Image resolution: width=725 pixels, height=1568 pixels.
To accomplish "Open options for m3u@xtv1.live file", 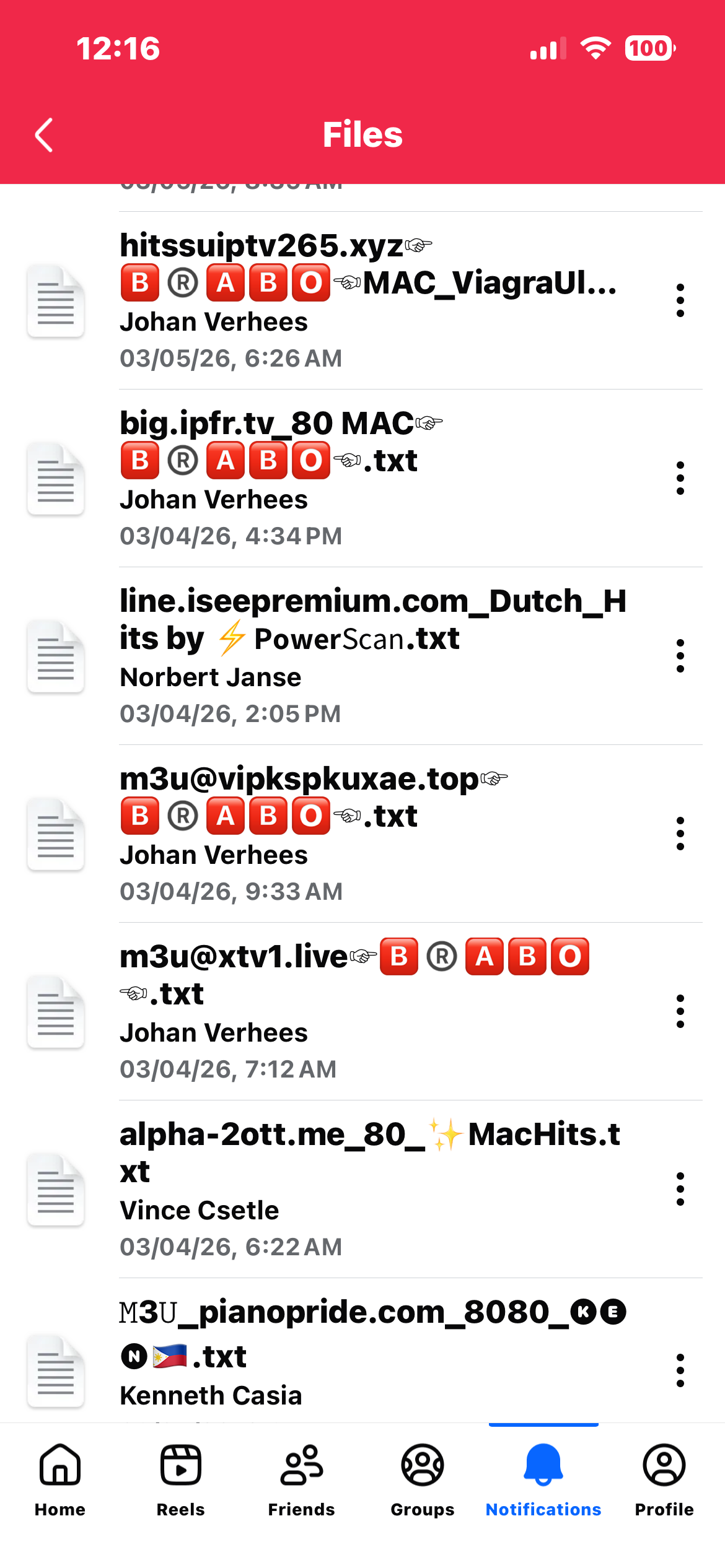I will 680,1011.
